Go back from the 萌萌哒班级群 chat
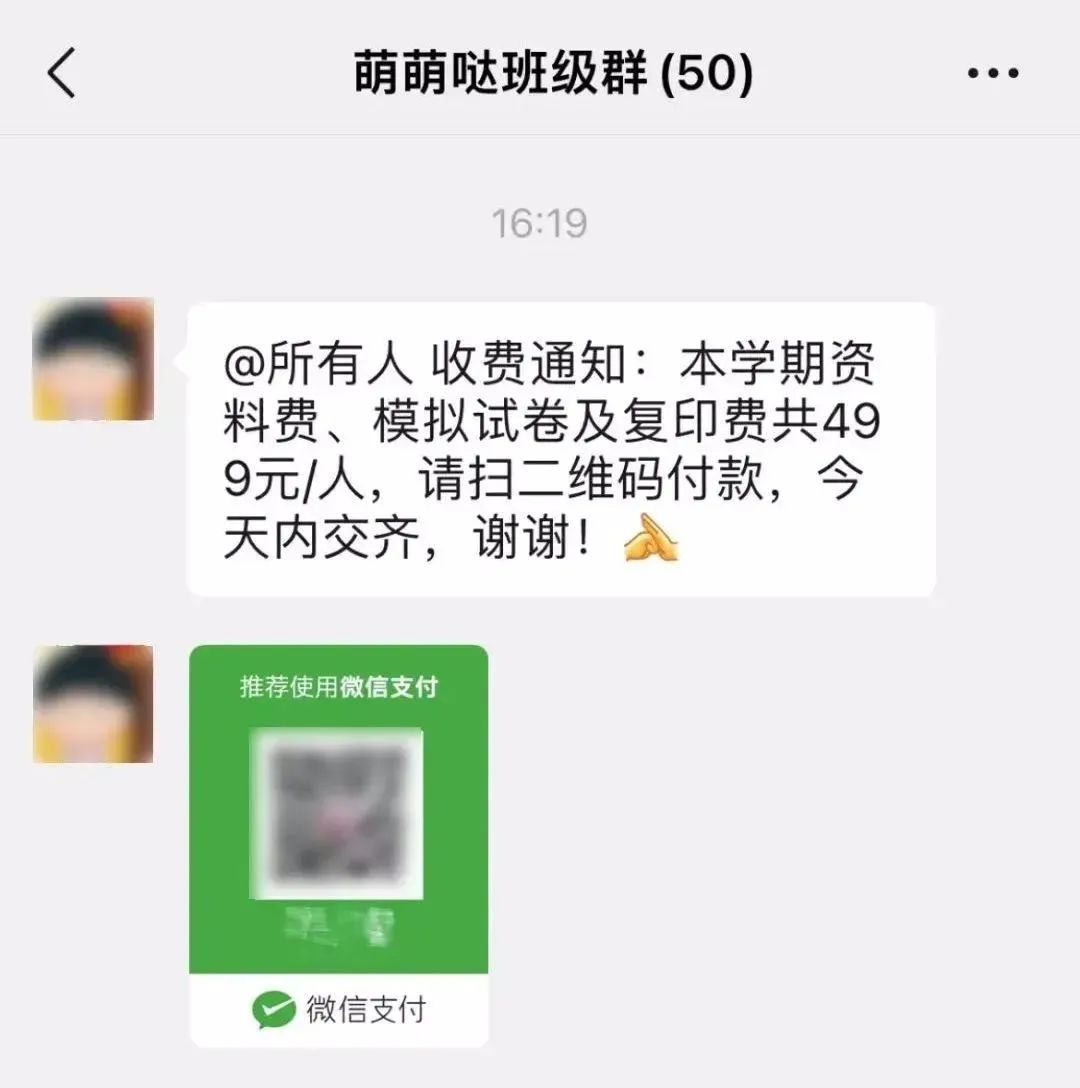 [x=62, y=74]
